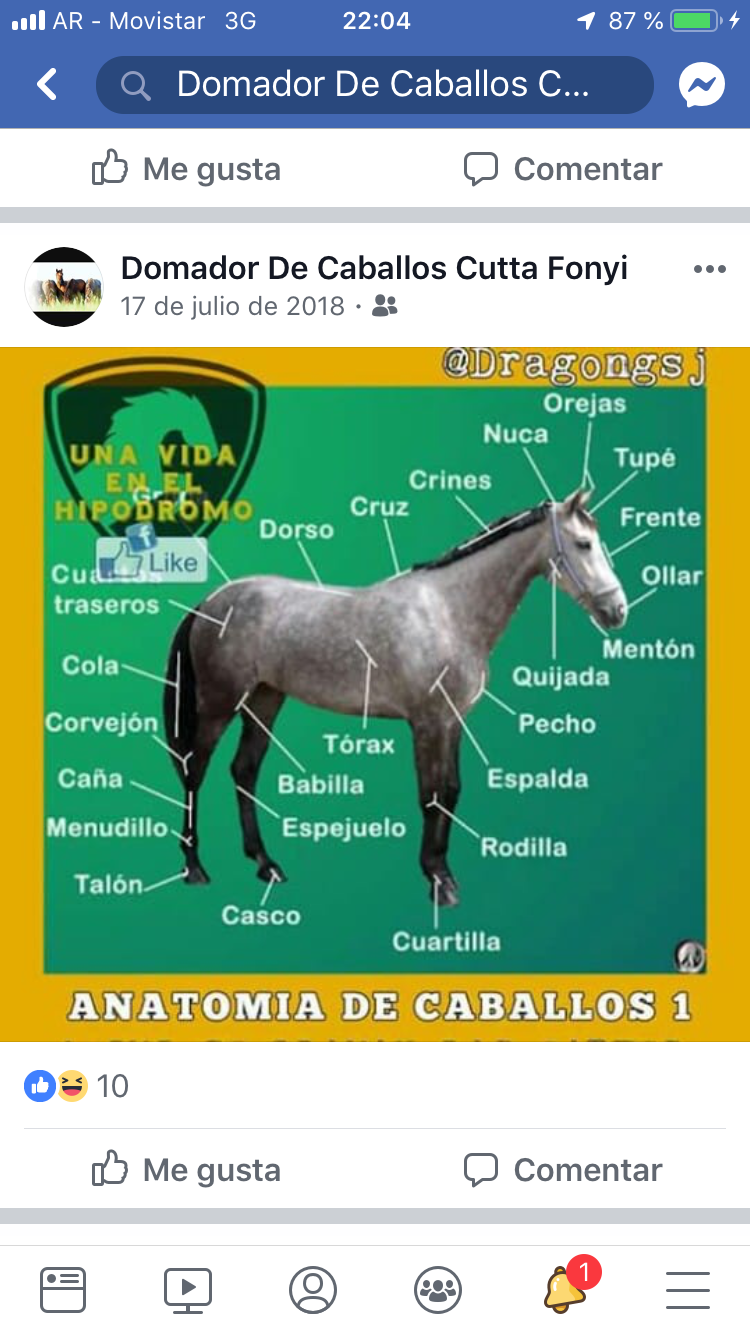Viewport: 750px width, 1334px height.
Task: Switch to the Groups tab
Action: coord(438,1290)
